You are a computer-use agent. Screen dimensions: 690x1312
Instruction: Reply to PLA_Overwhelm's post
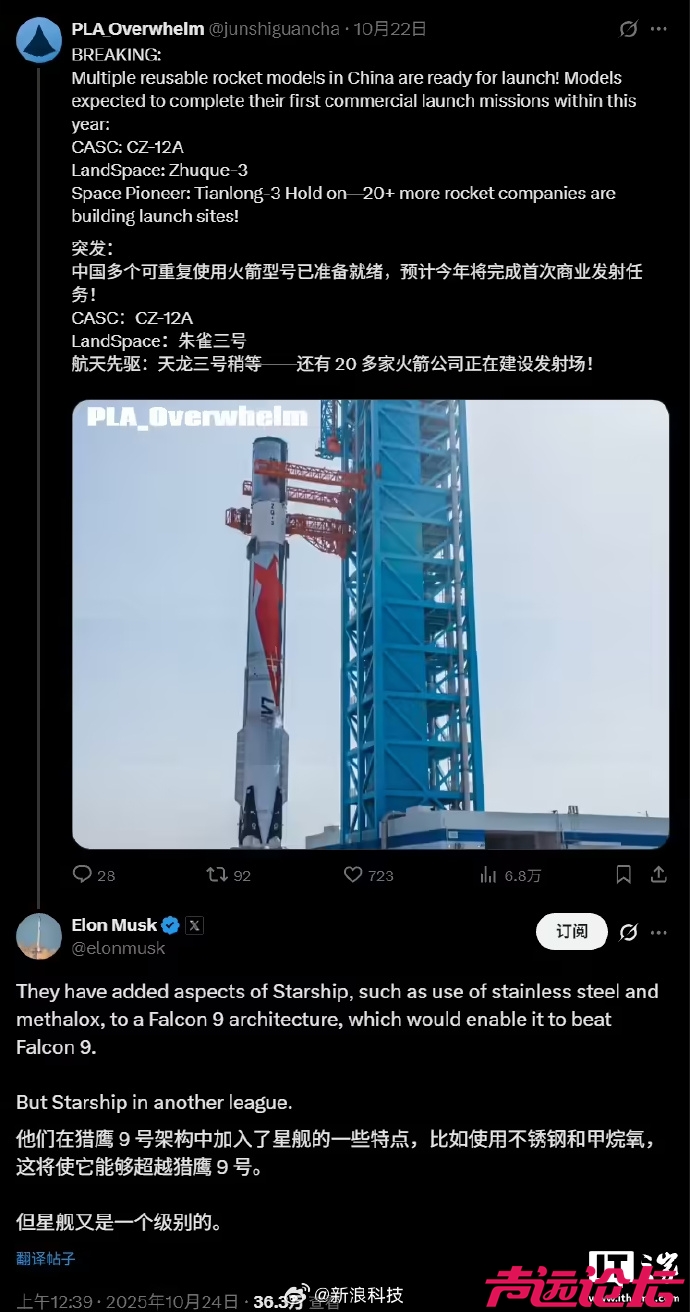83,874
